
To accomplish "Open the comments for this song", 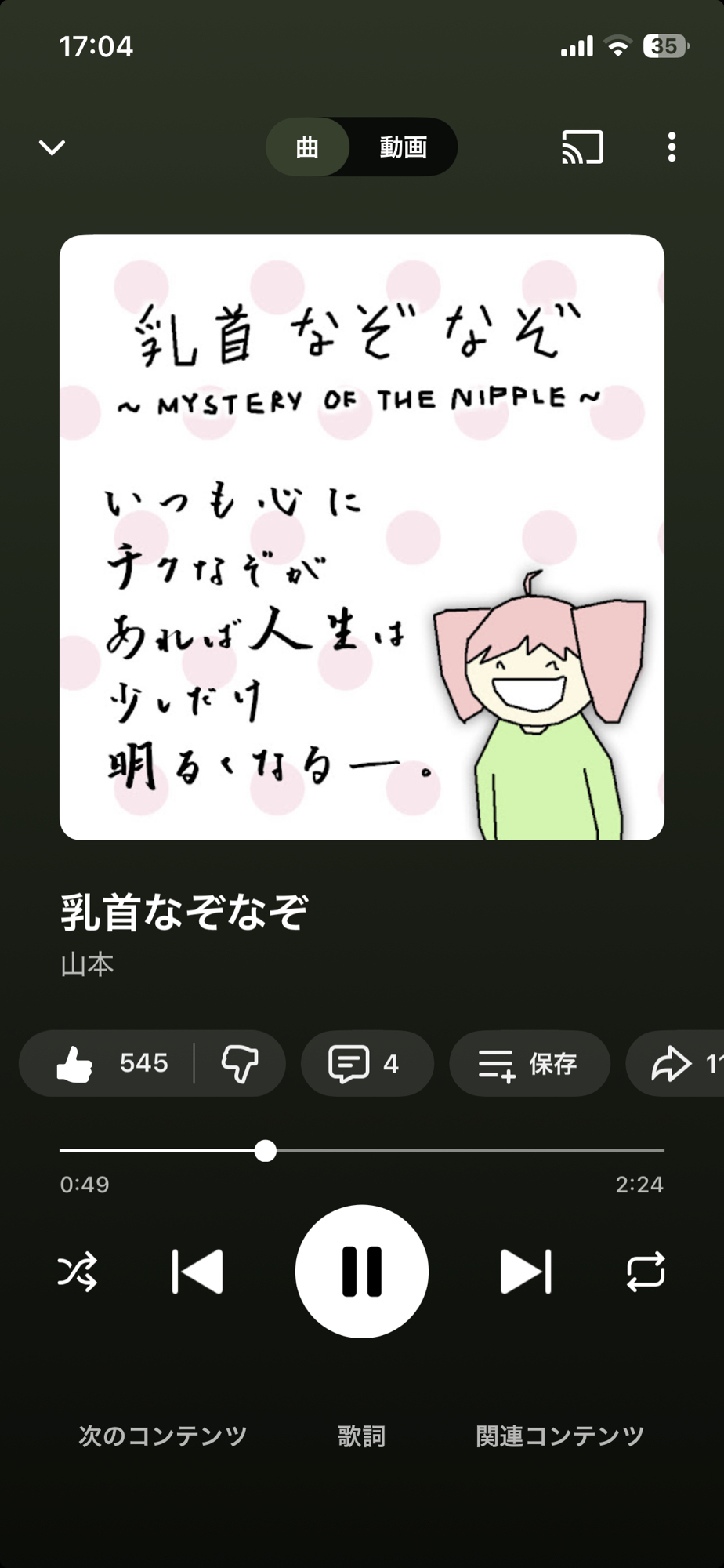I will tap(366, 1064).
